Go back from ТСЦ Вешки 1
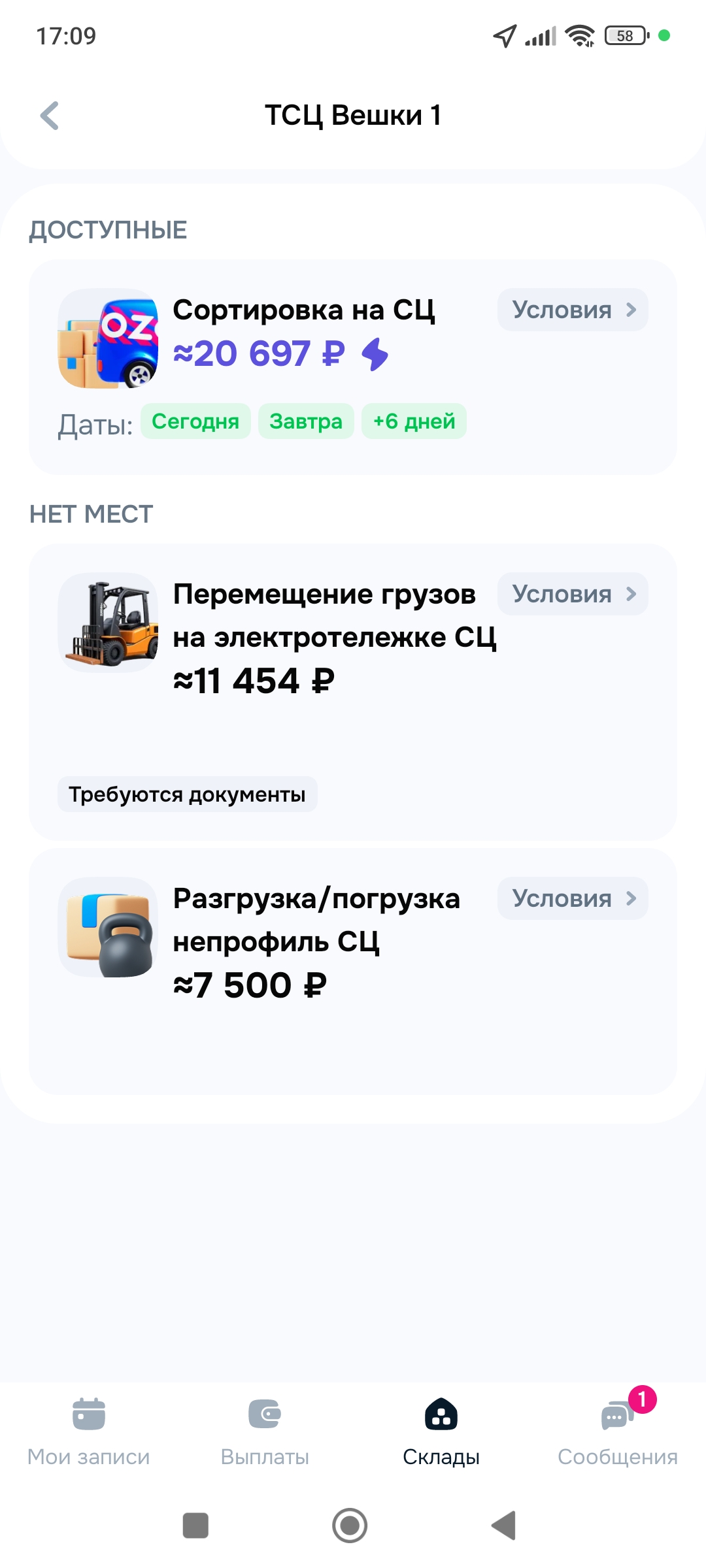This screenshot has width=706, height=1568. (50, 116)
